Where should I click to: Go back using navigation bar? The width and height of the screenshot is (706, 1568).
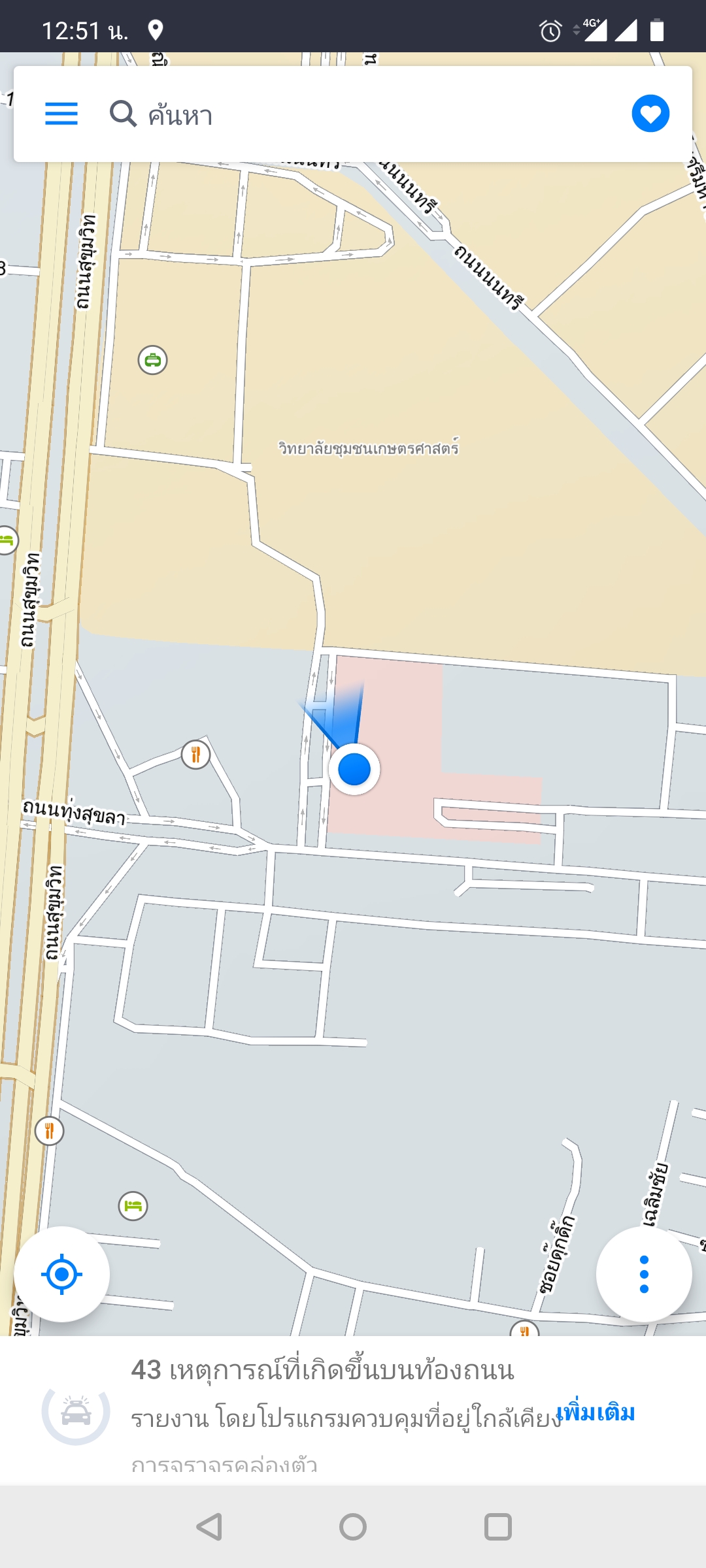point(209,1527)
